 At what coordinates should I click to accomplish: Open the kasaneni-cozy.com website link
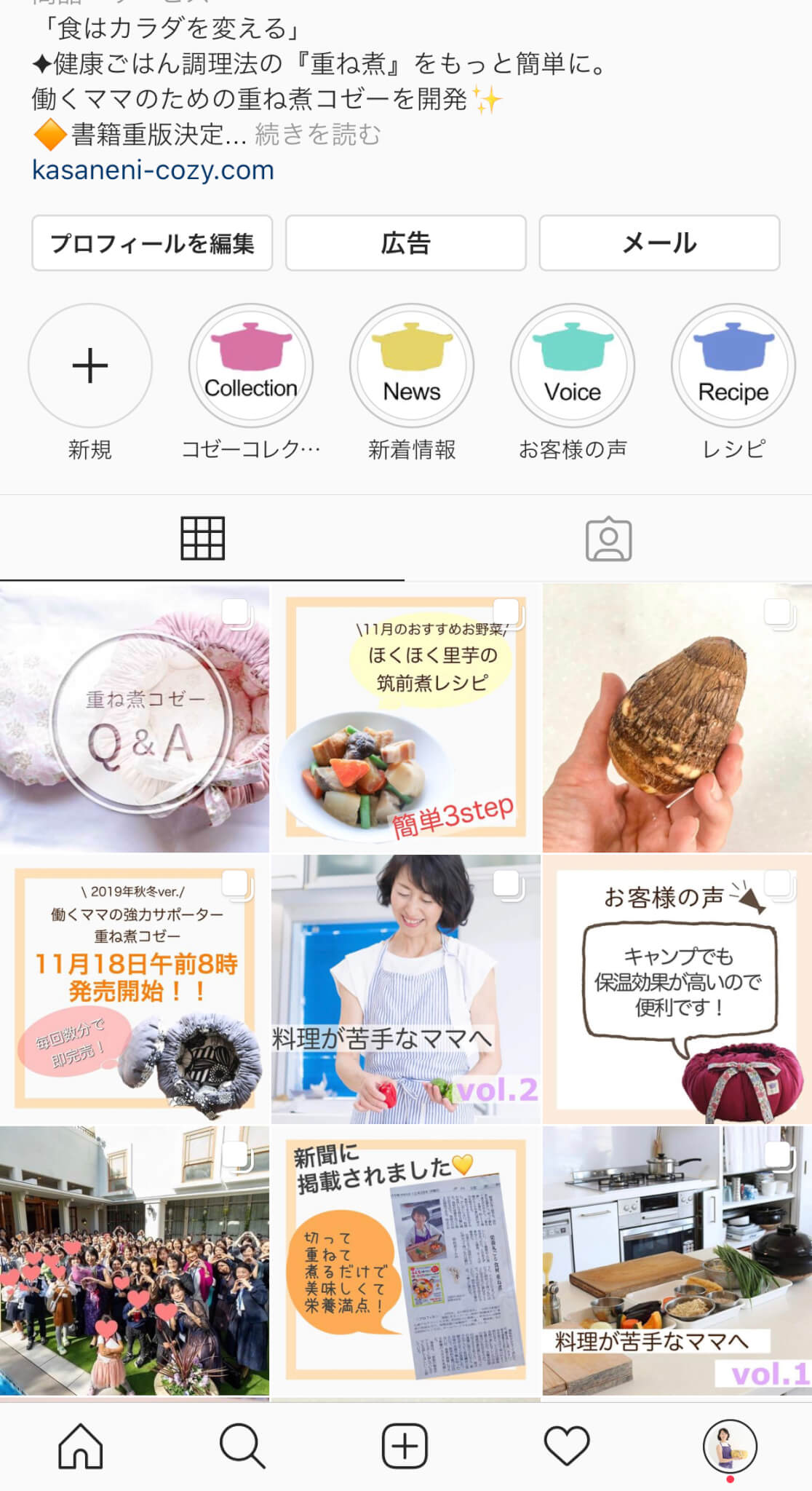pos(152,172)
